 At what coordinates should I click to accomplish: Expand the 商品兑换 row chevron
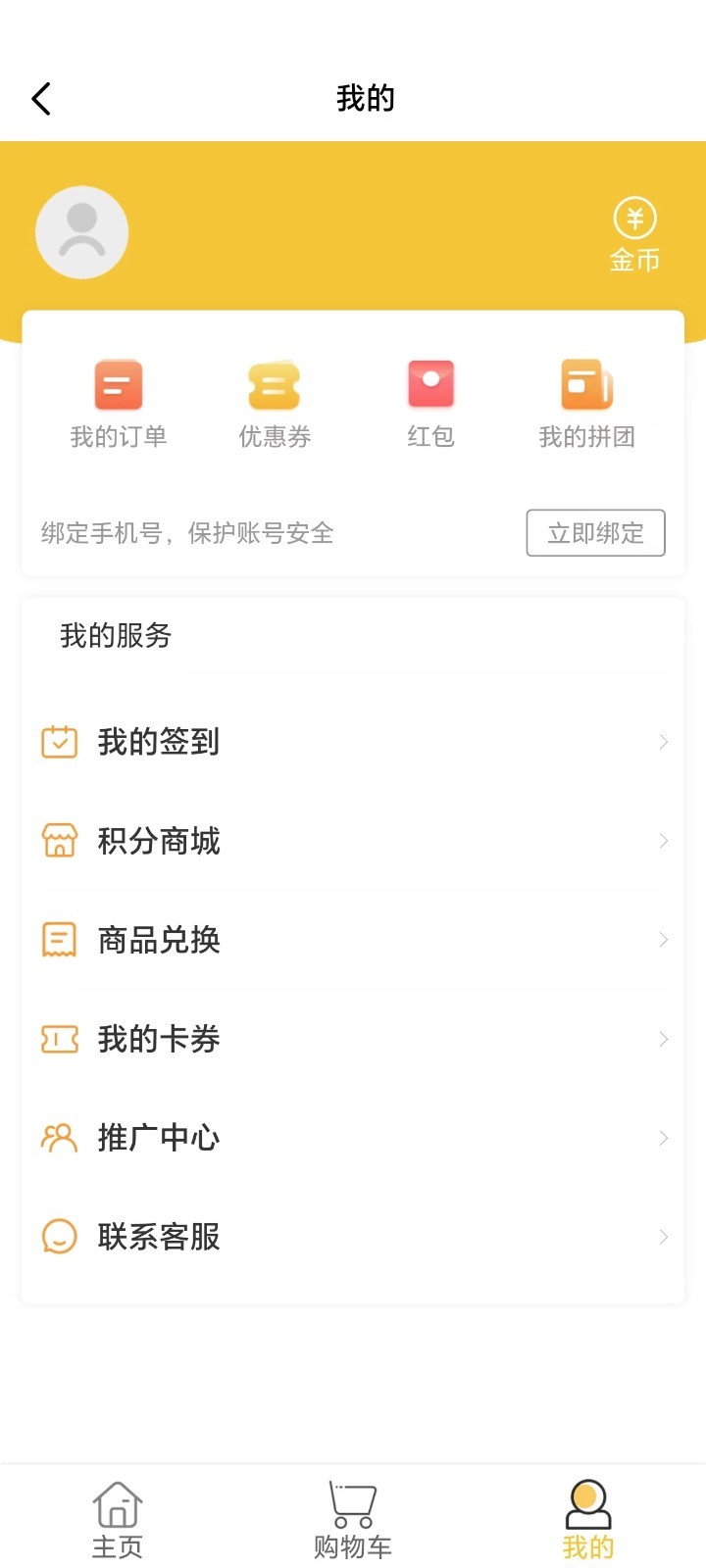tap(663, 940)
